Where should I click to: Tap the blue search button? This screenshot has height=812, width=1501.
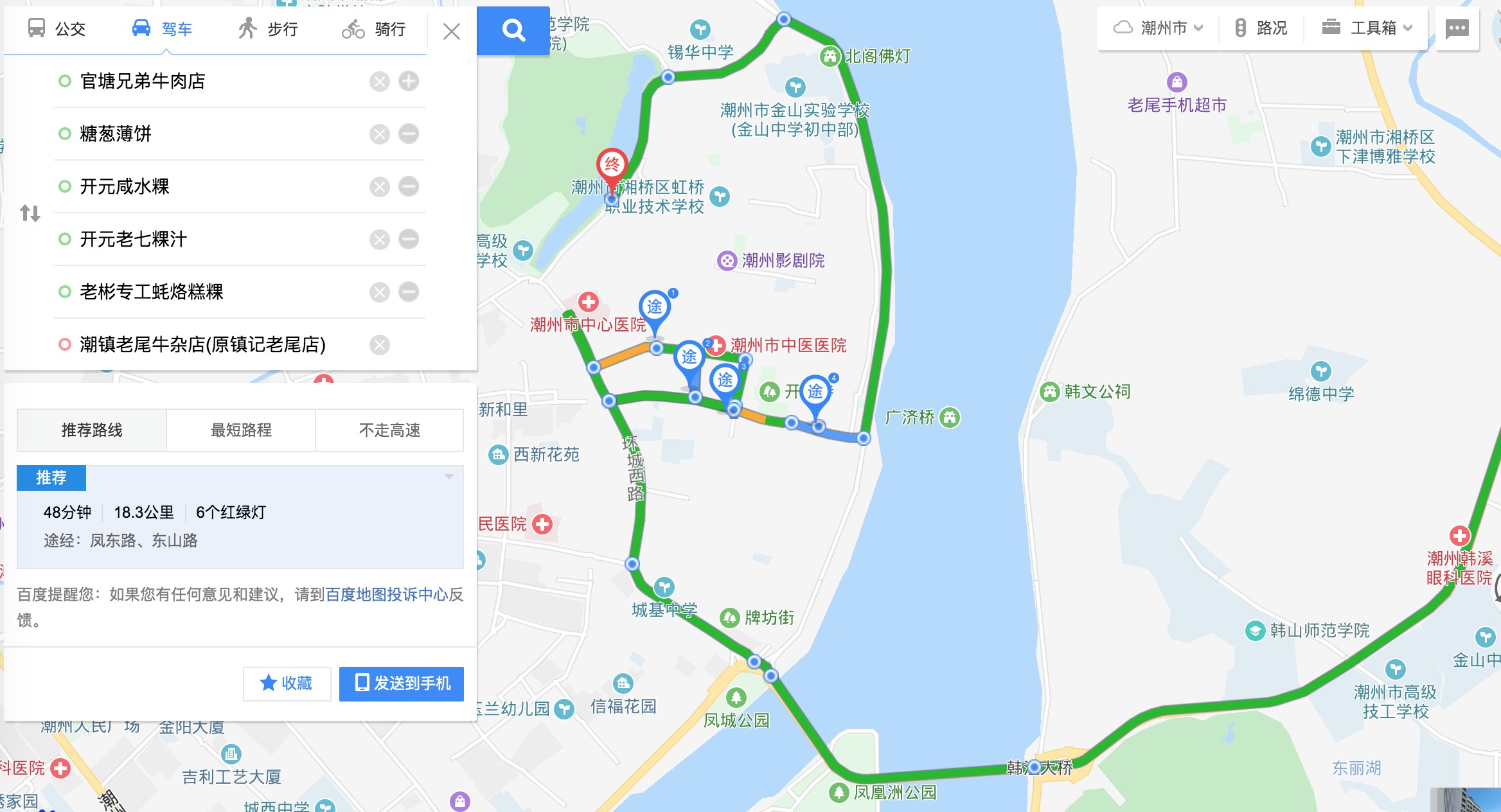[513, 30]
